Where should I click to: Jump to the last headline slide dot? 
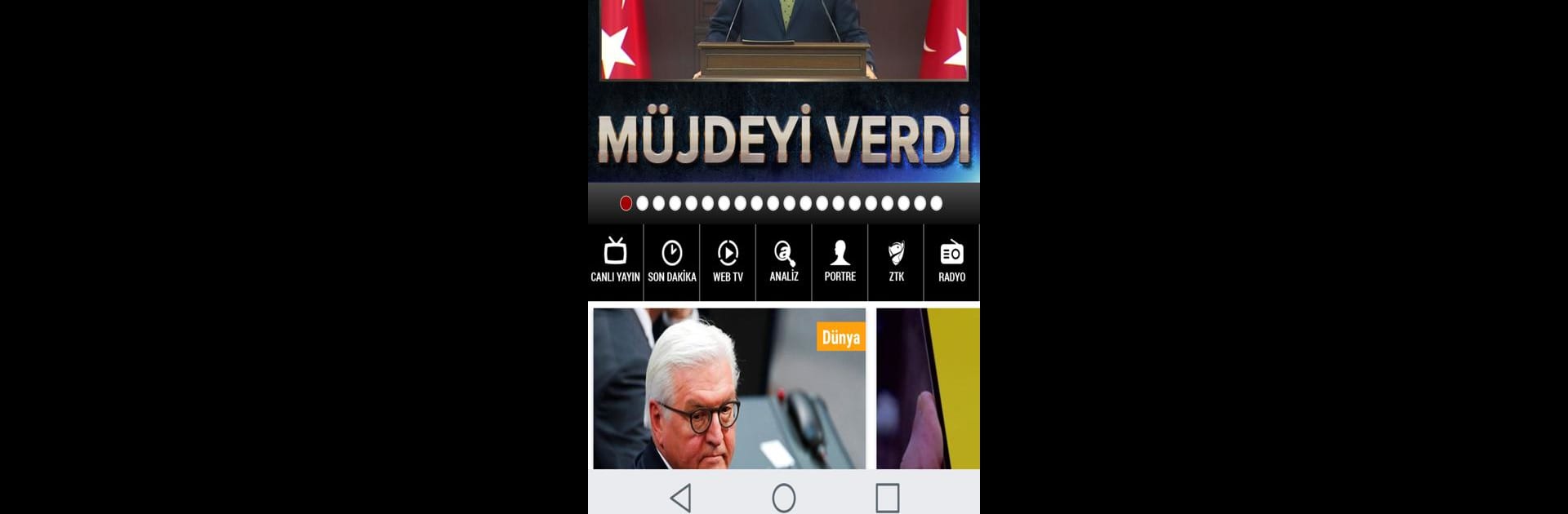pos(936,203)
